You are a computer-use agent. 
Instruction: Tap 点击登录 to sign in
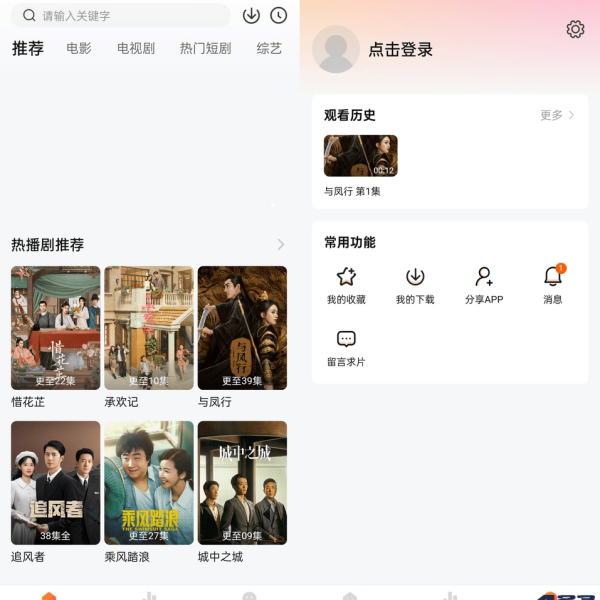[x=400, y=49]
